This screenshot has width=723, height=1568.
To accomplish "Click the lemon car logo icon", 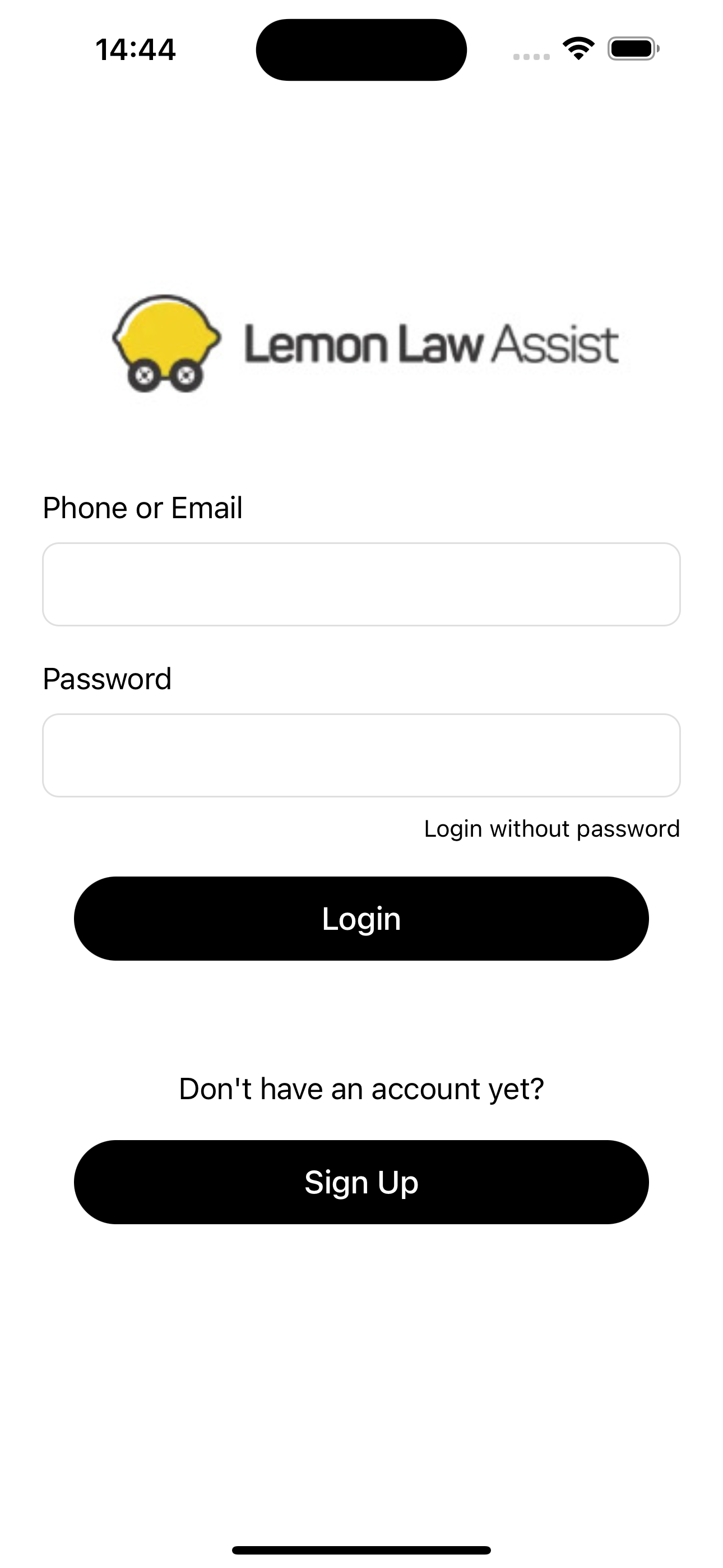I will click(165, 341).
